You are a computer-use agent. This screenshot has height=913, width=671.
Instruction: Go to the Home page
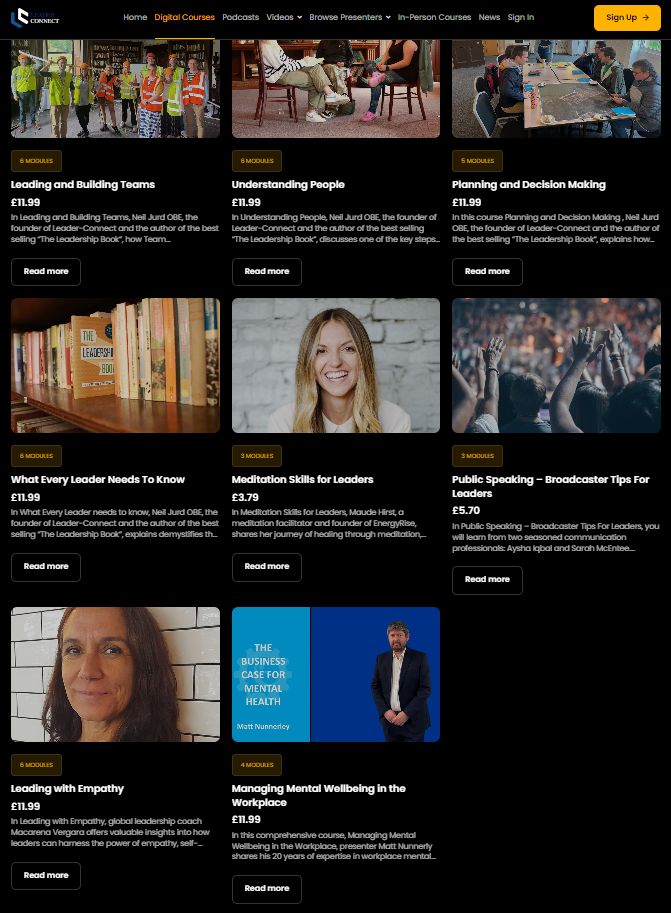tap(135, 17)
